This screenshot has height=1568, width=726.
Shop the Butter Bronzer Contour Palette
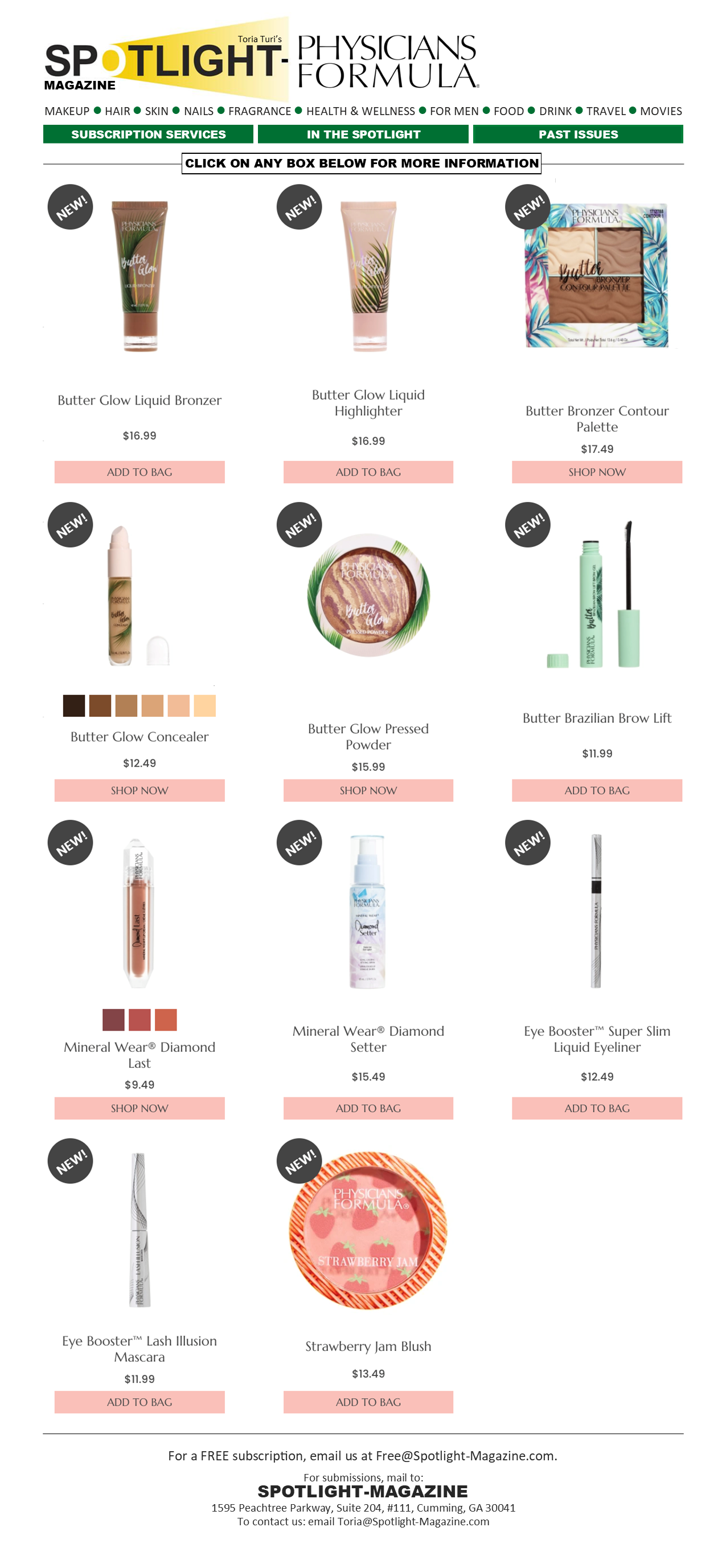[x=597, y=472]
